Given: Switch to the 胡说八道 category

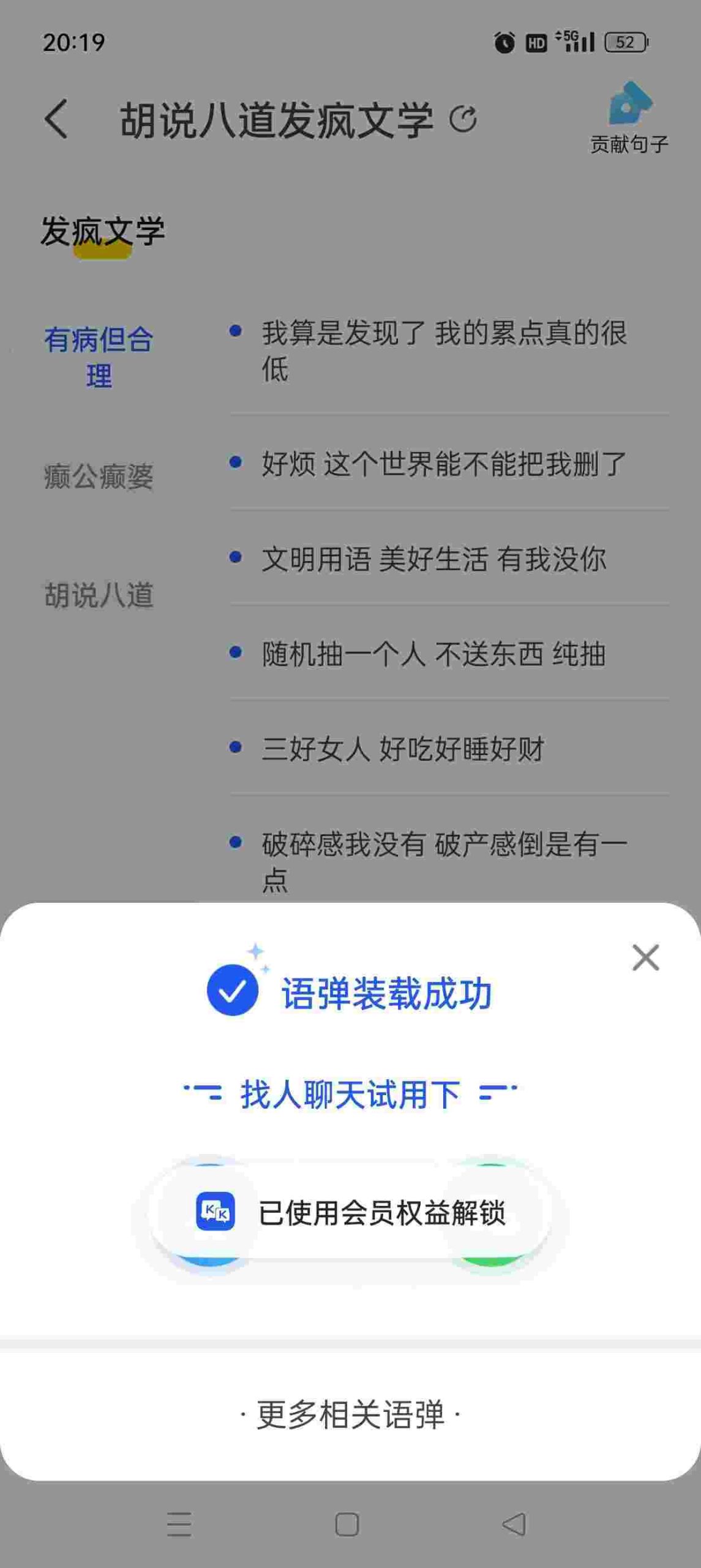Looking at the screenshot, I should coord(99,595).
